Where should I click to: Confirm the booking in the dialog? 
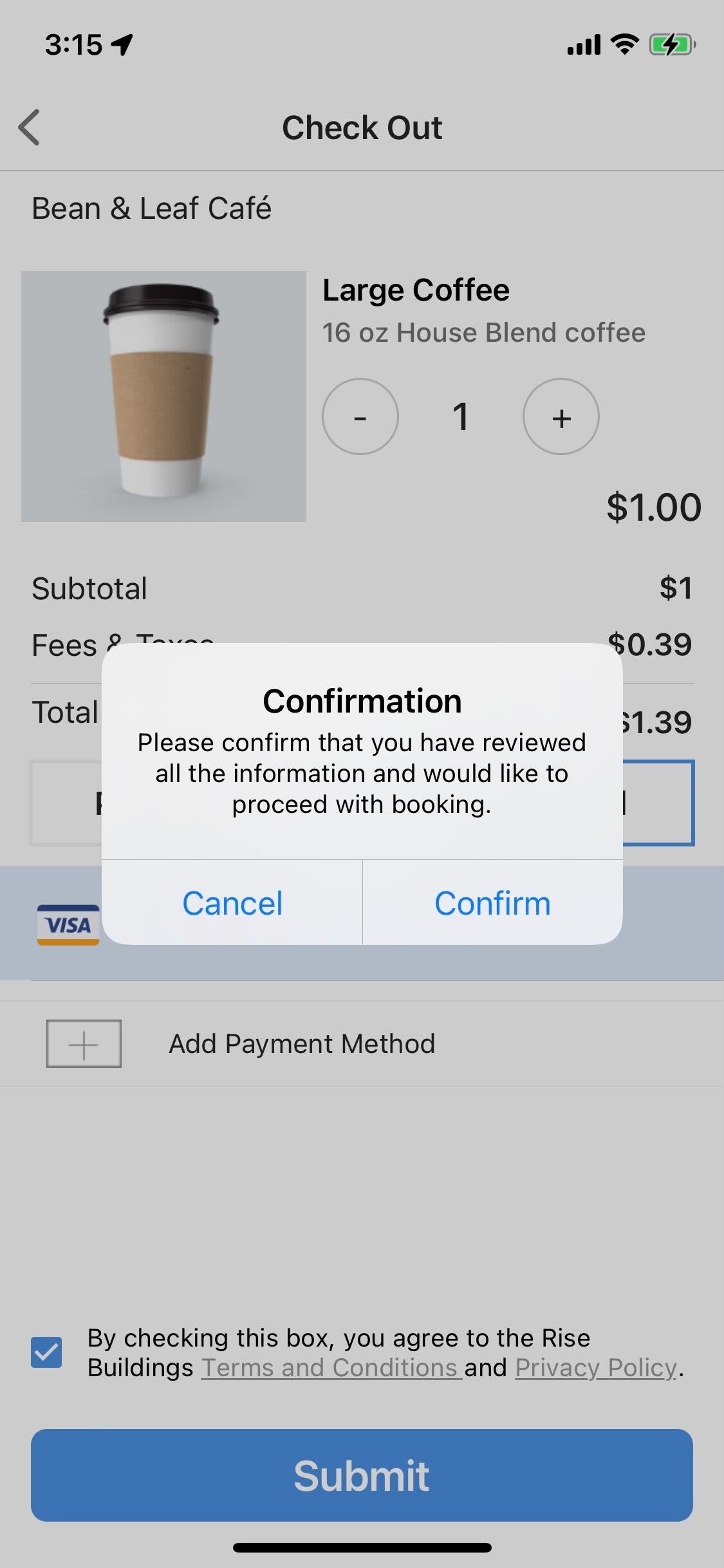(492, 903)
